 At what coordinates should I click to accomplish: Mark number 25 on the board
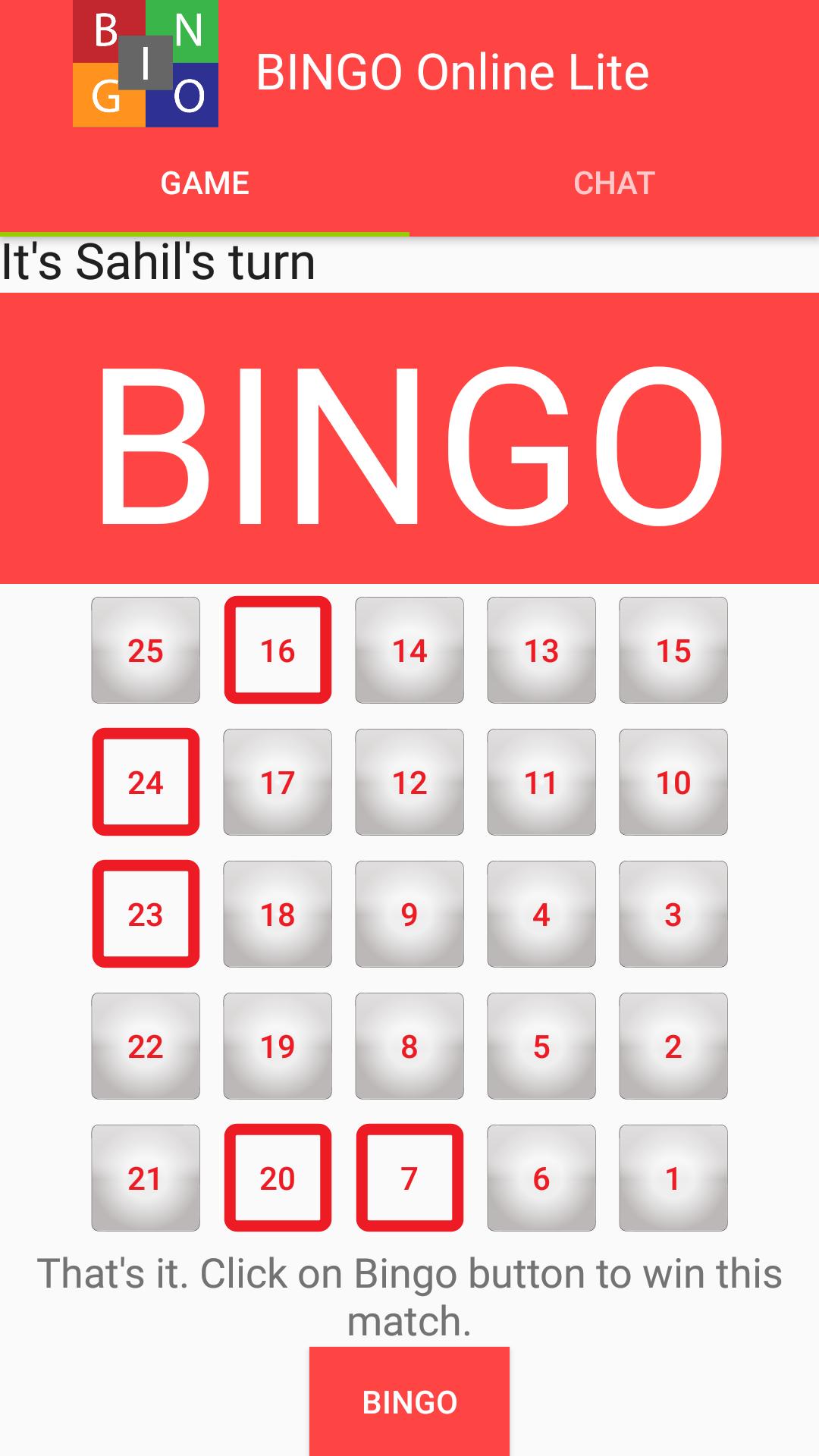click(x=146, y=651)
